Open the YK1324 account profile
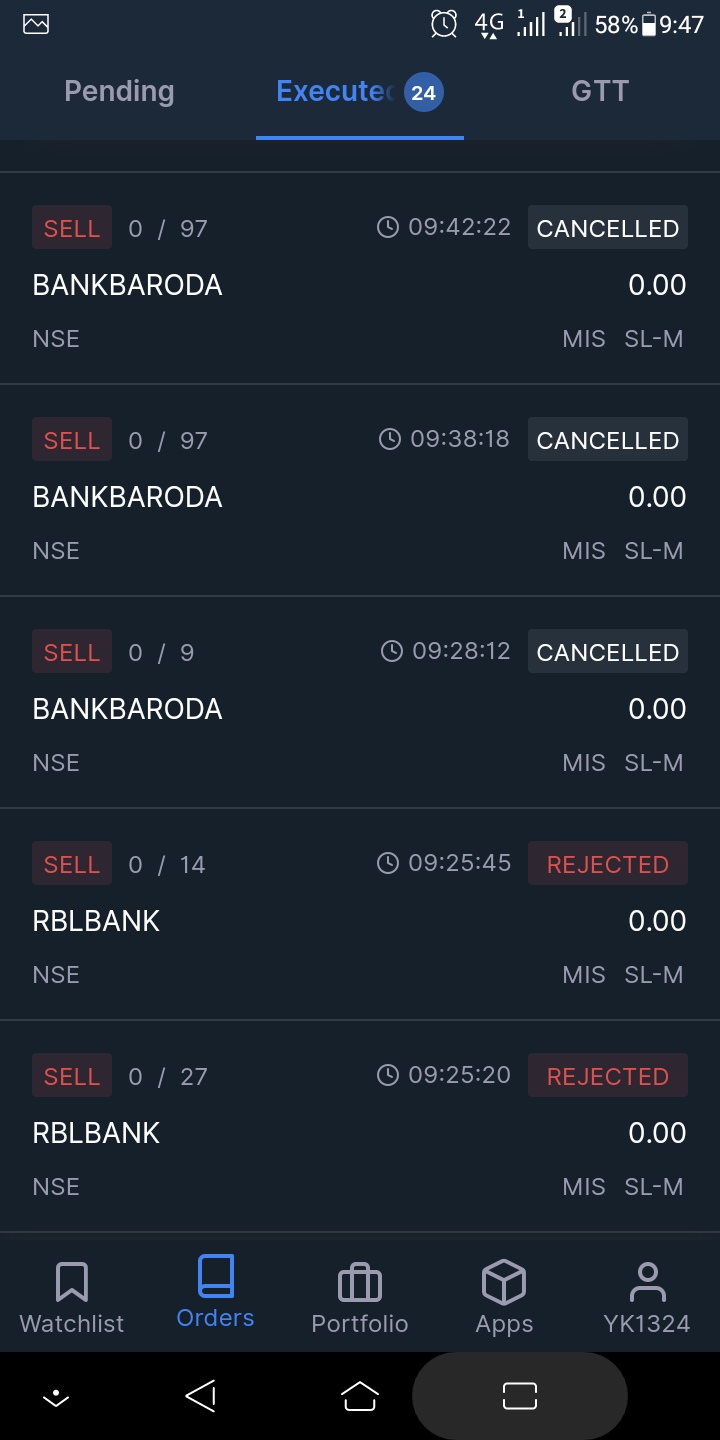720x1440 pixels. pyautogui.click(x=647, y=1297)
